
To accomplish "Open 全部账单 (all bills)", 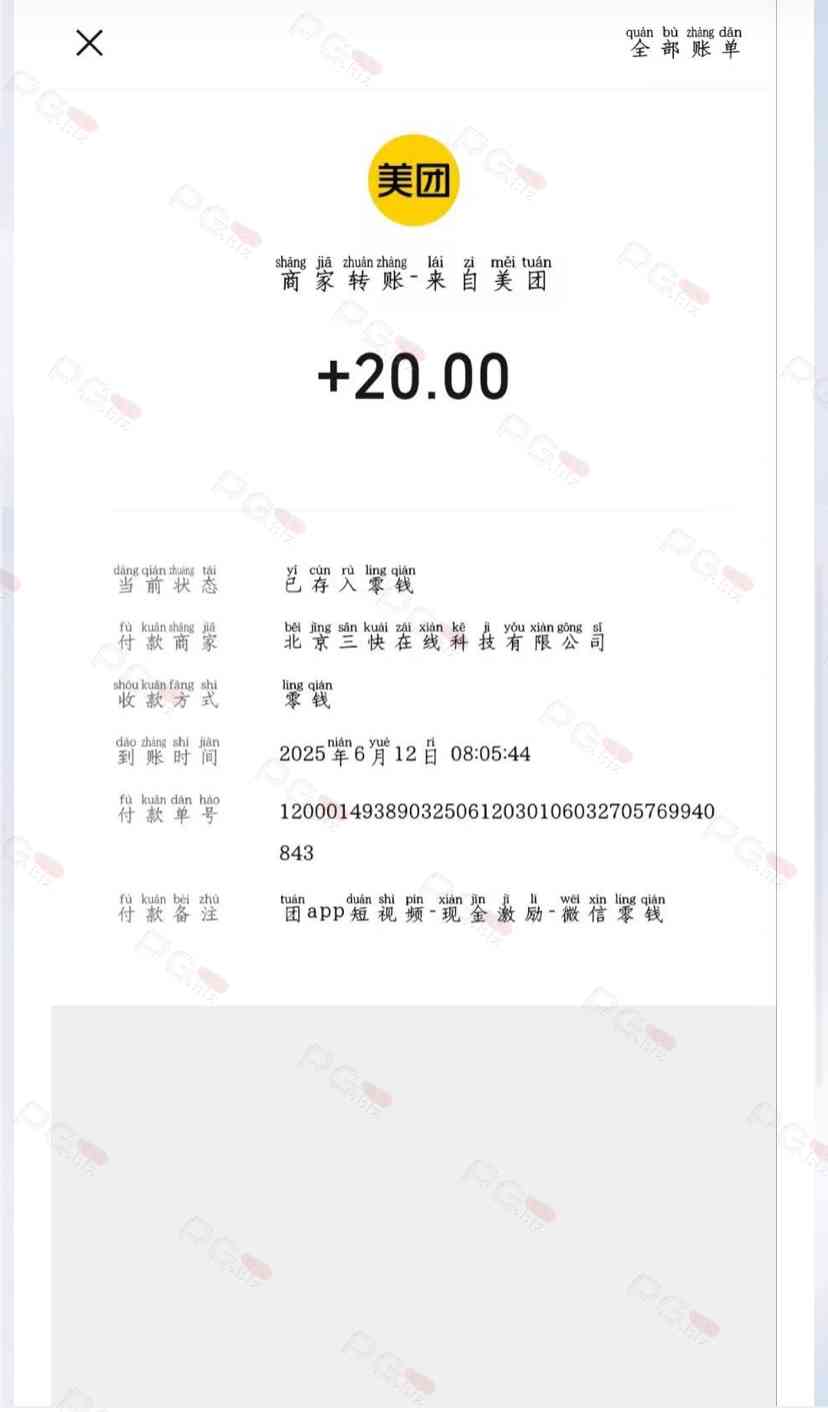I will click(685, 43).
